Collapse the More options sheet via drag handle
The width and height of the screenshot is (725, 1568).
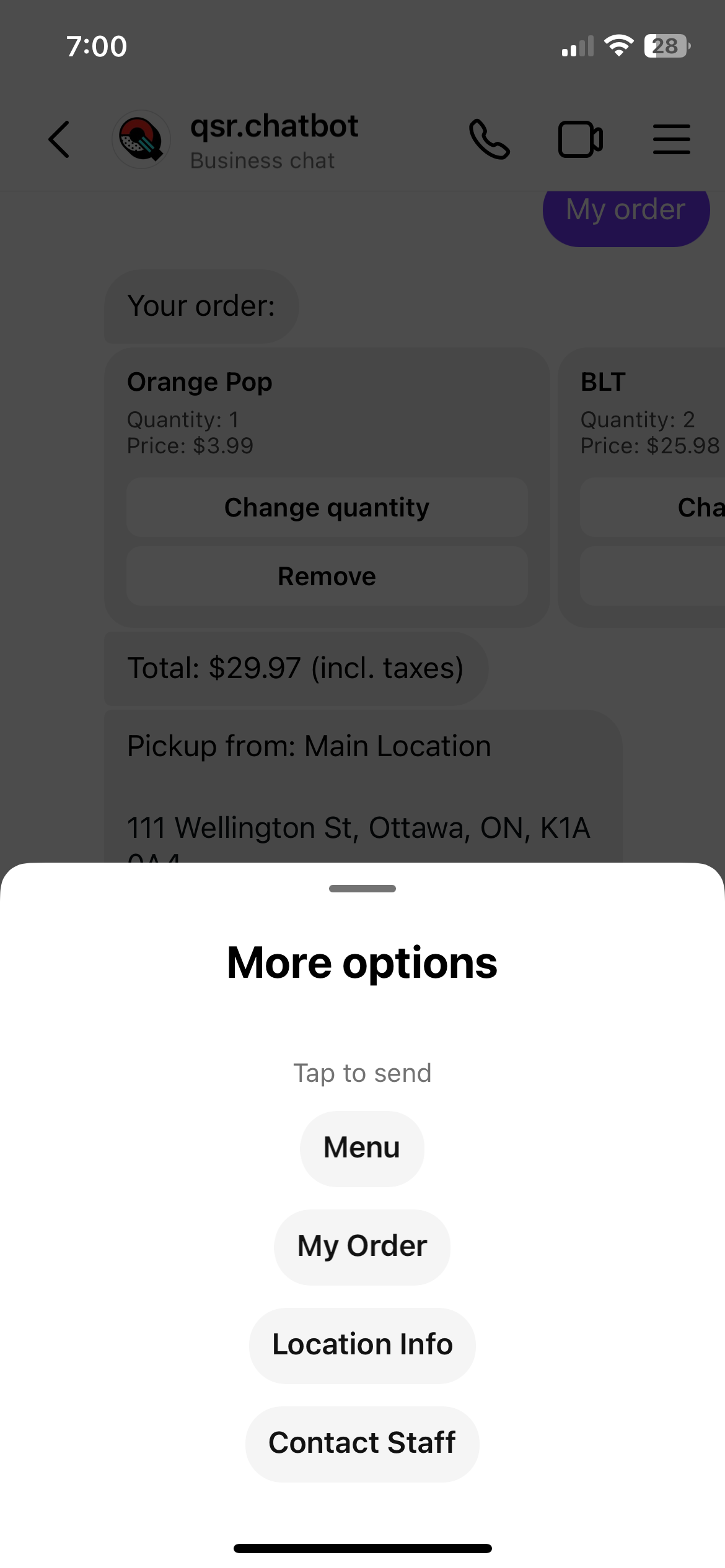pos(362,888)
